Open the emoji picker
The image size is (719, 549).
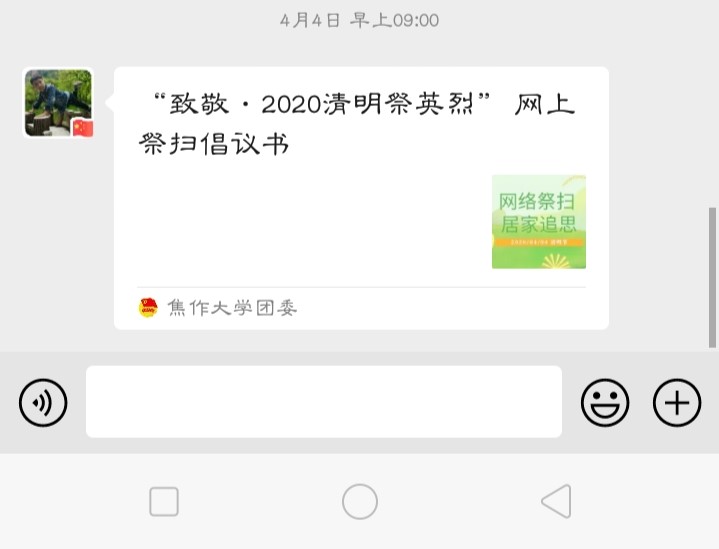[605, 403]
